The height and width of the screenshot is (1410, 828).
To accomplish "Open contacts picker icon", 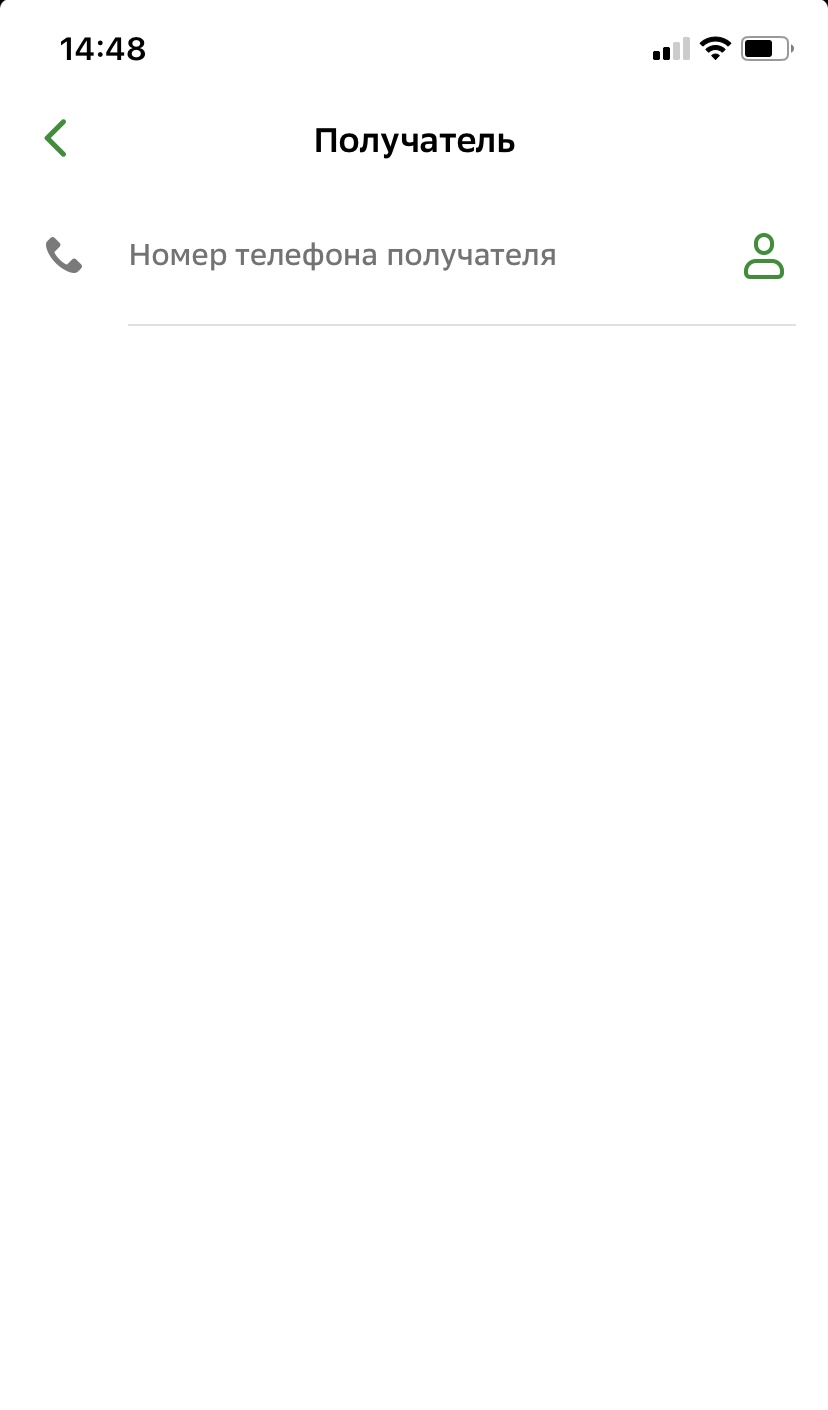I will click(764, 256).
